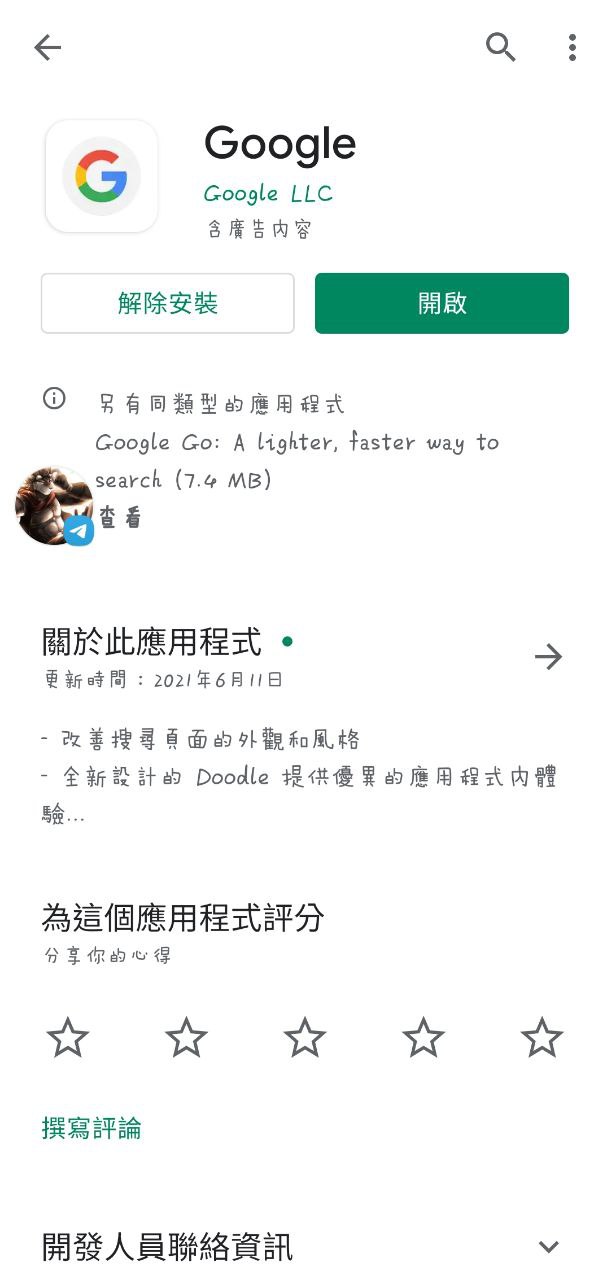
Task: Open the search magnifier icon
Action: click(500, 47)
